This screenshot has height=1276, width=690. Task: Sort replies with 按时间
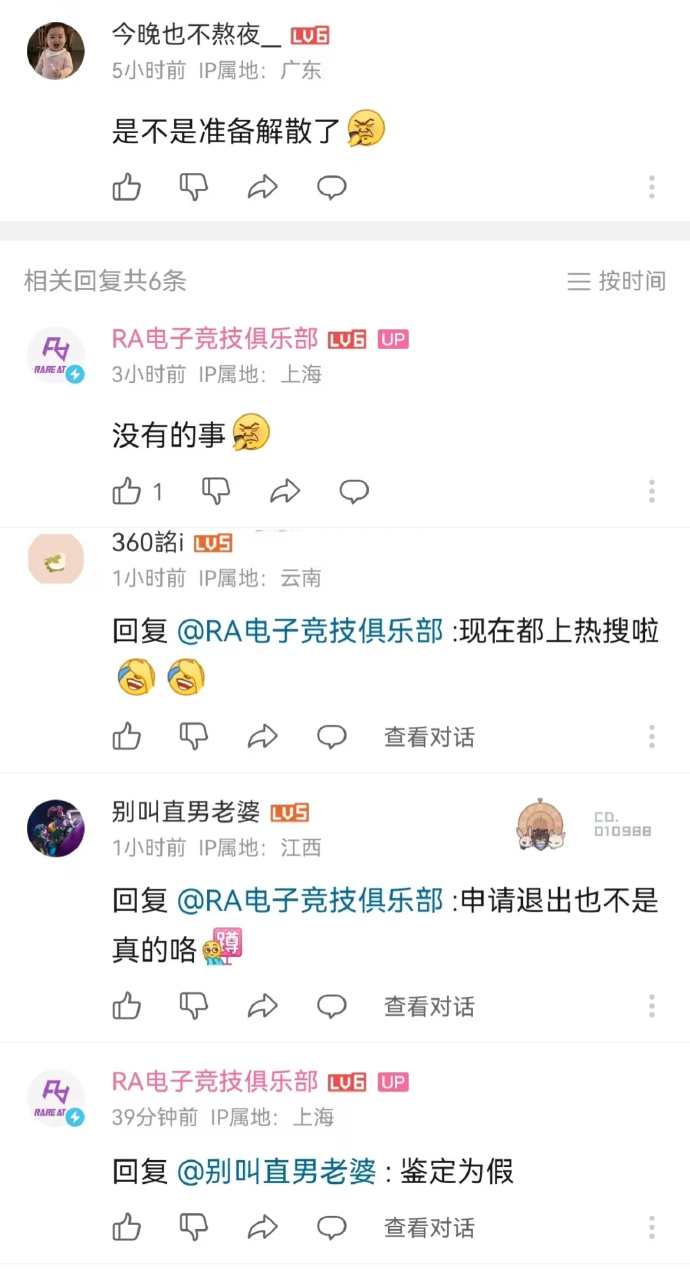(x=617, y=281)
